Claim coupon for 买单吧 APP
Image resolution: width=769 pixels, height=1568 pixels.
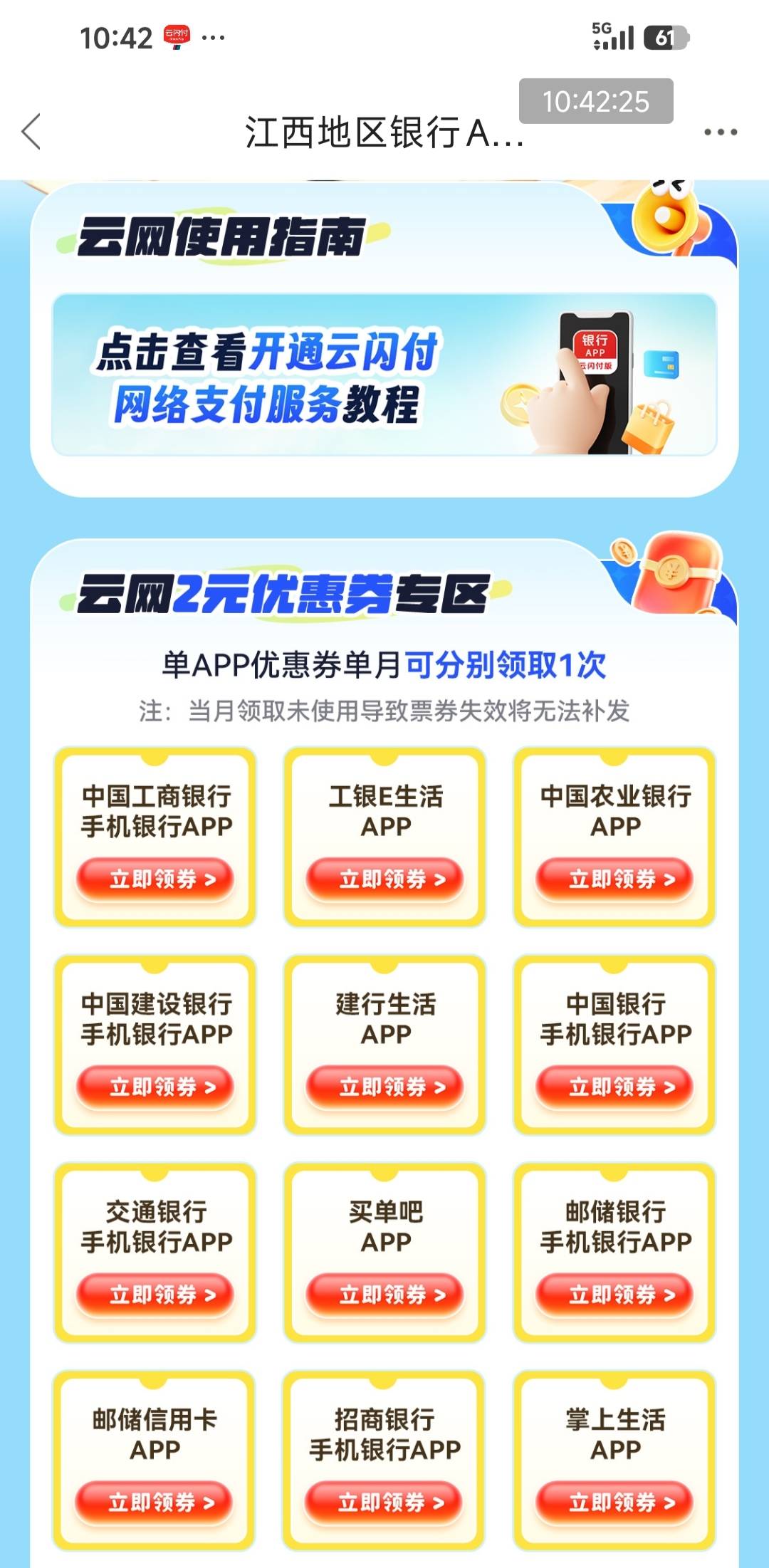(385, 1294)
